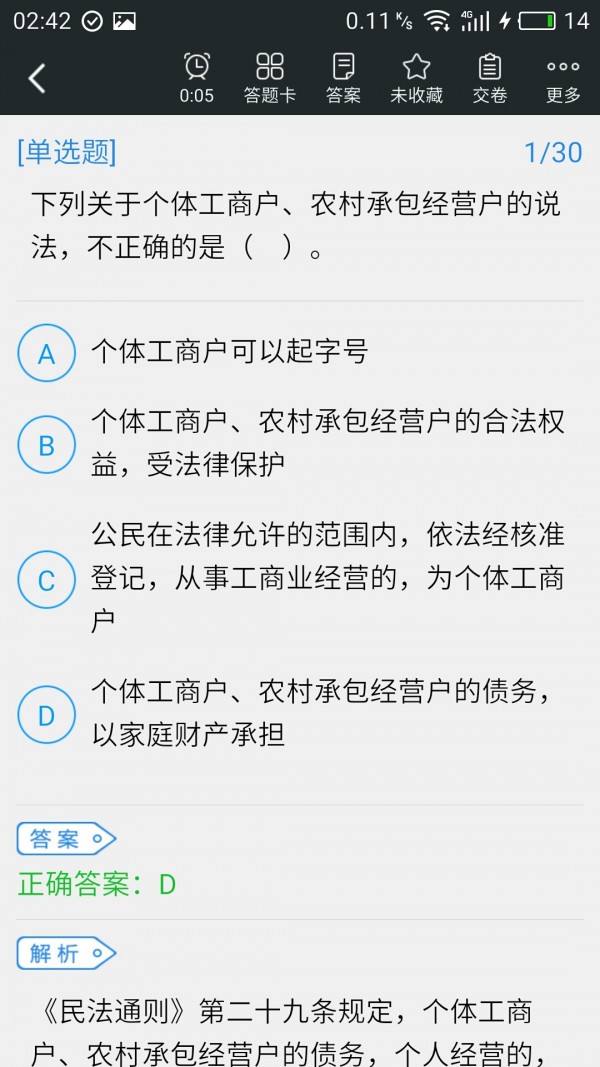Open the 更多 overflow menu
The height and width of the screenshot is (1067, 600).
563,77
